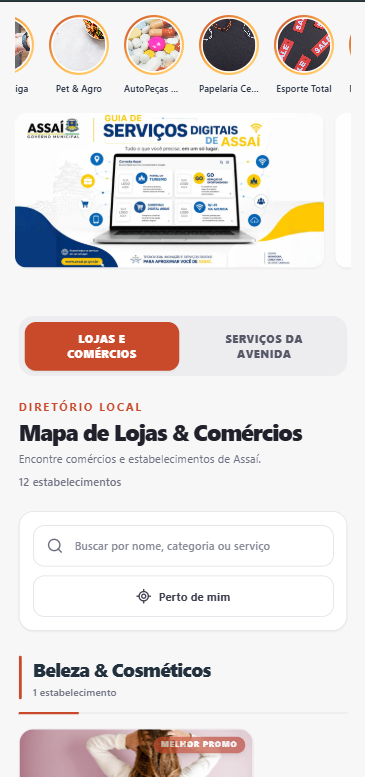Screen dimensions: 365x777
Task: Switch to the Serviços da Avenida tab
Action: [x=263, y=346]
